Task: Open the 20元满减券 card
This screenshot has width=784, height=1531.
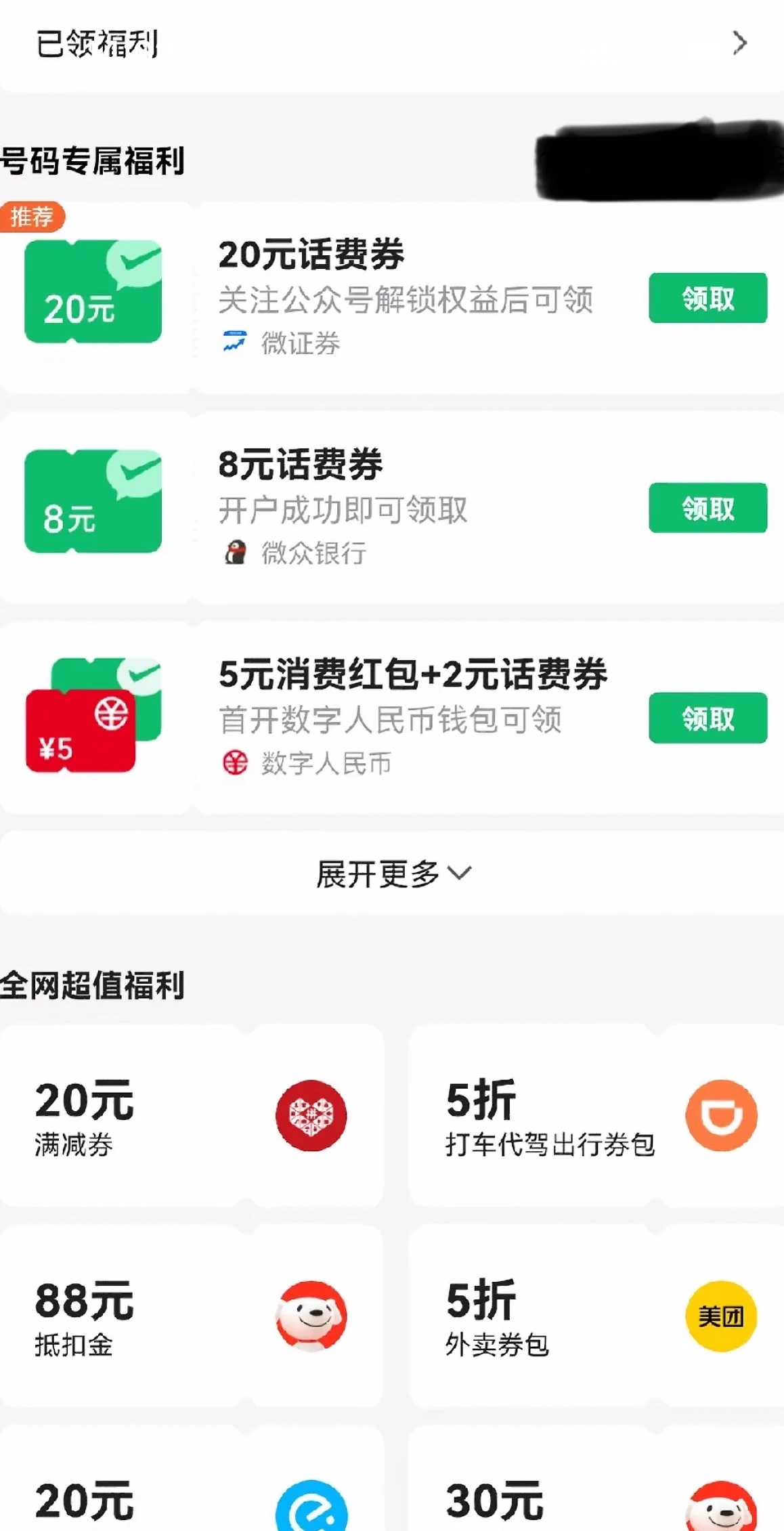Action: click(x=192, y=1115)
